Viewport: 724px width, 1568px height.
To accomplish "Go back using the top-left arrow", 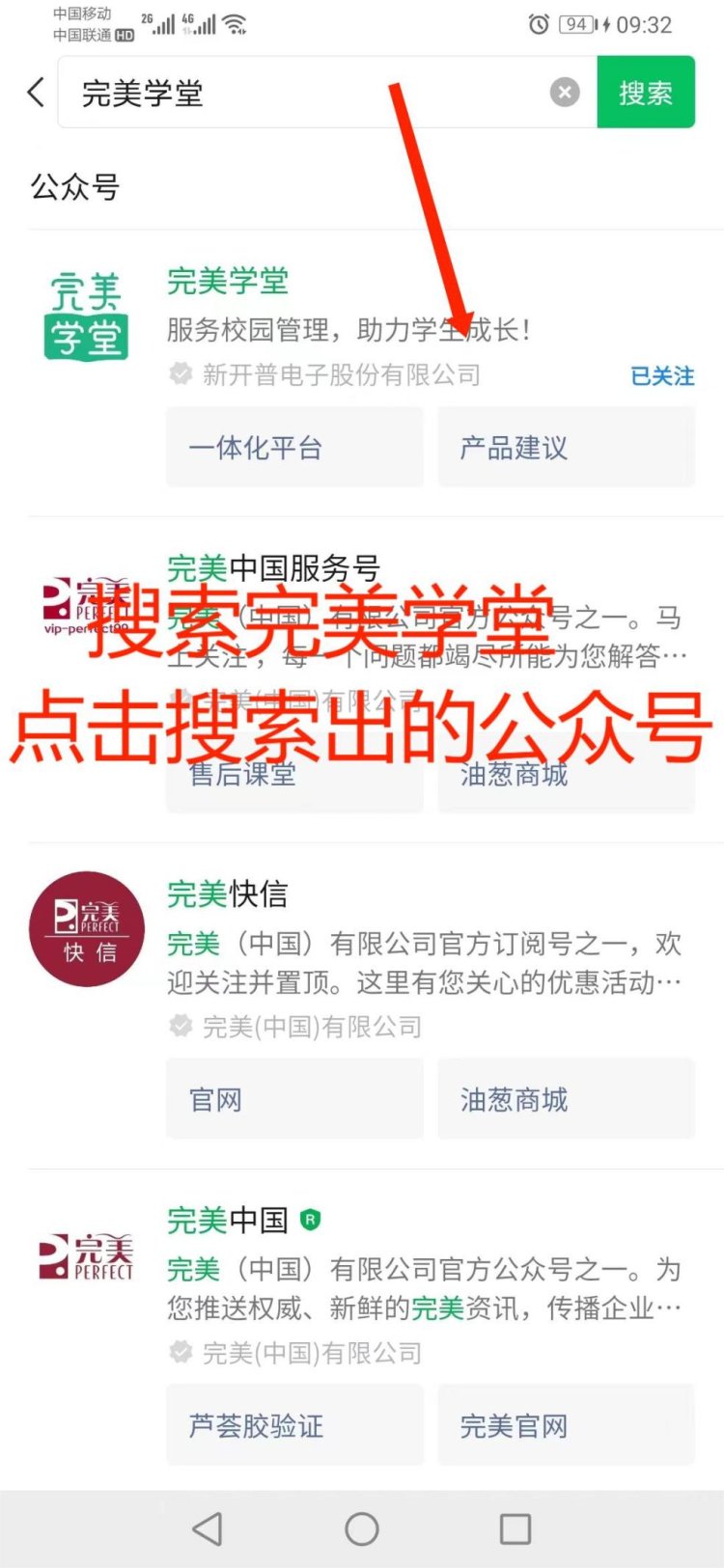I will (x=37, y=93).
